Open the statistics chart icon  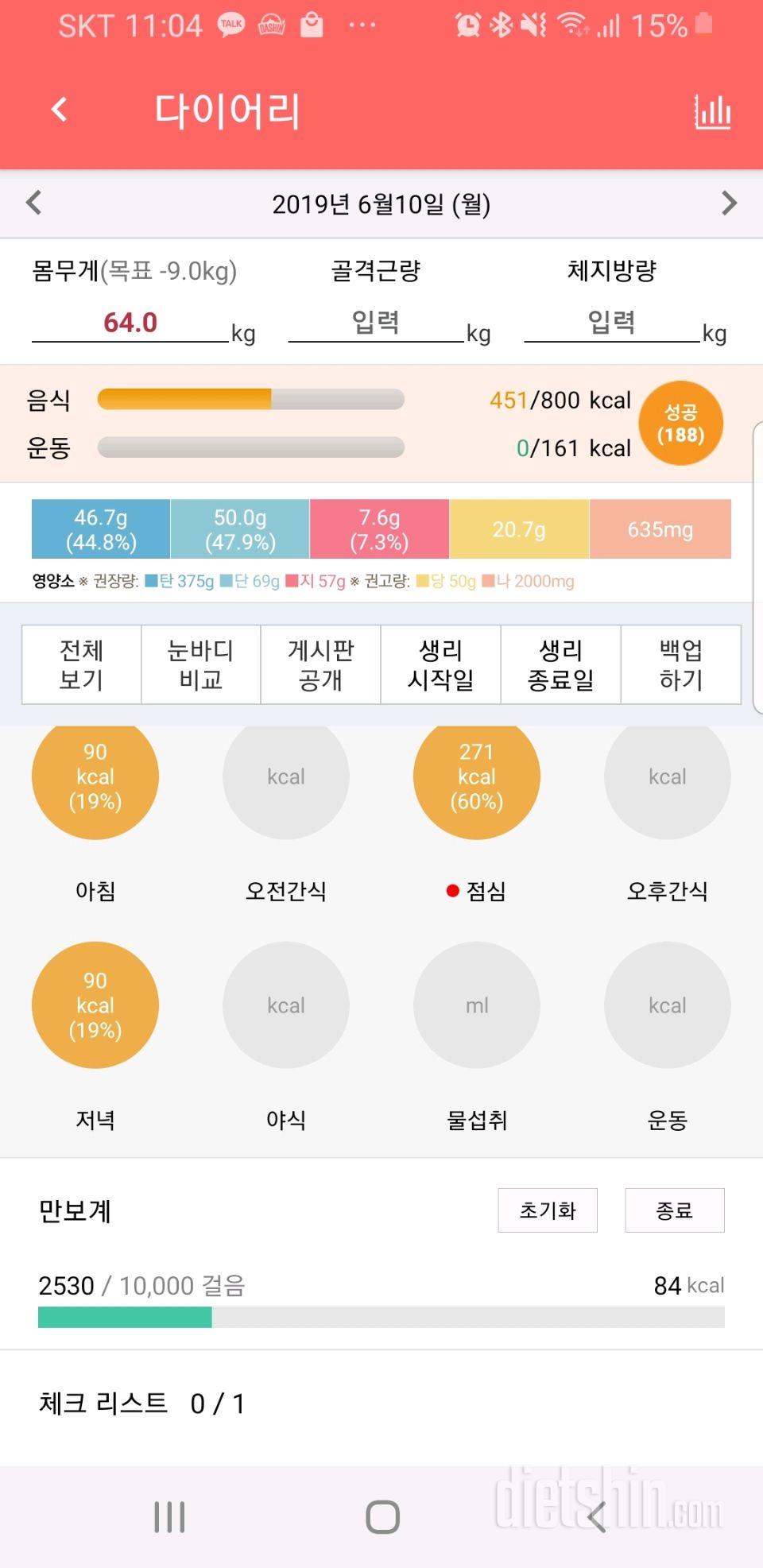tap(711, 111)
